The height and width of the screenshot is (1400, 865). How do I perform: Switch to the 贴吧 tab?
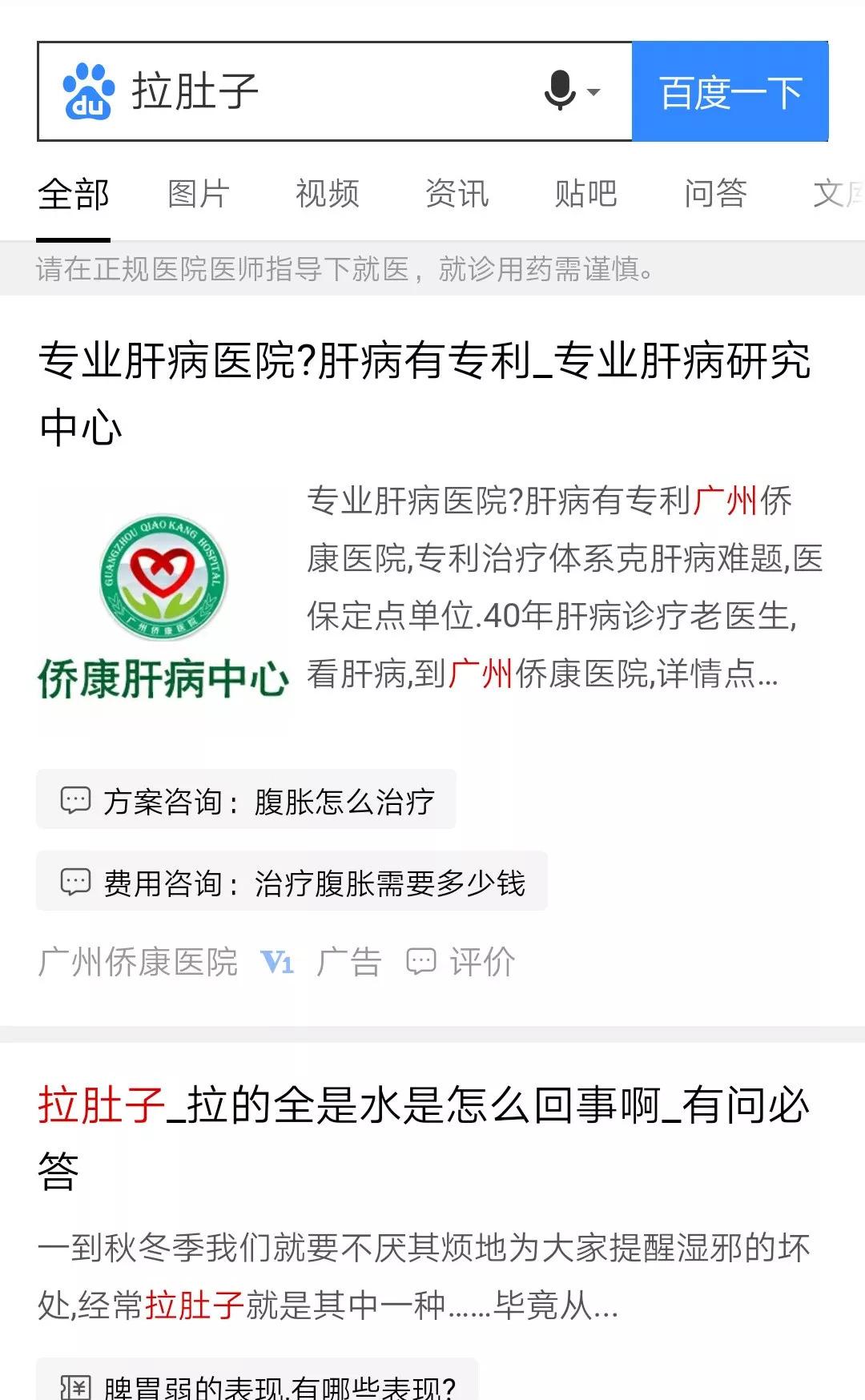click(x=585, y=194)
